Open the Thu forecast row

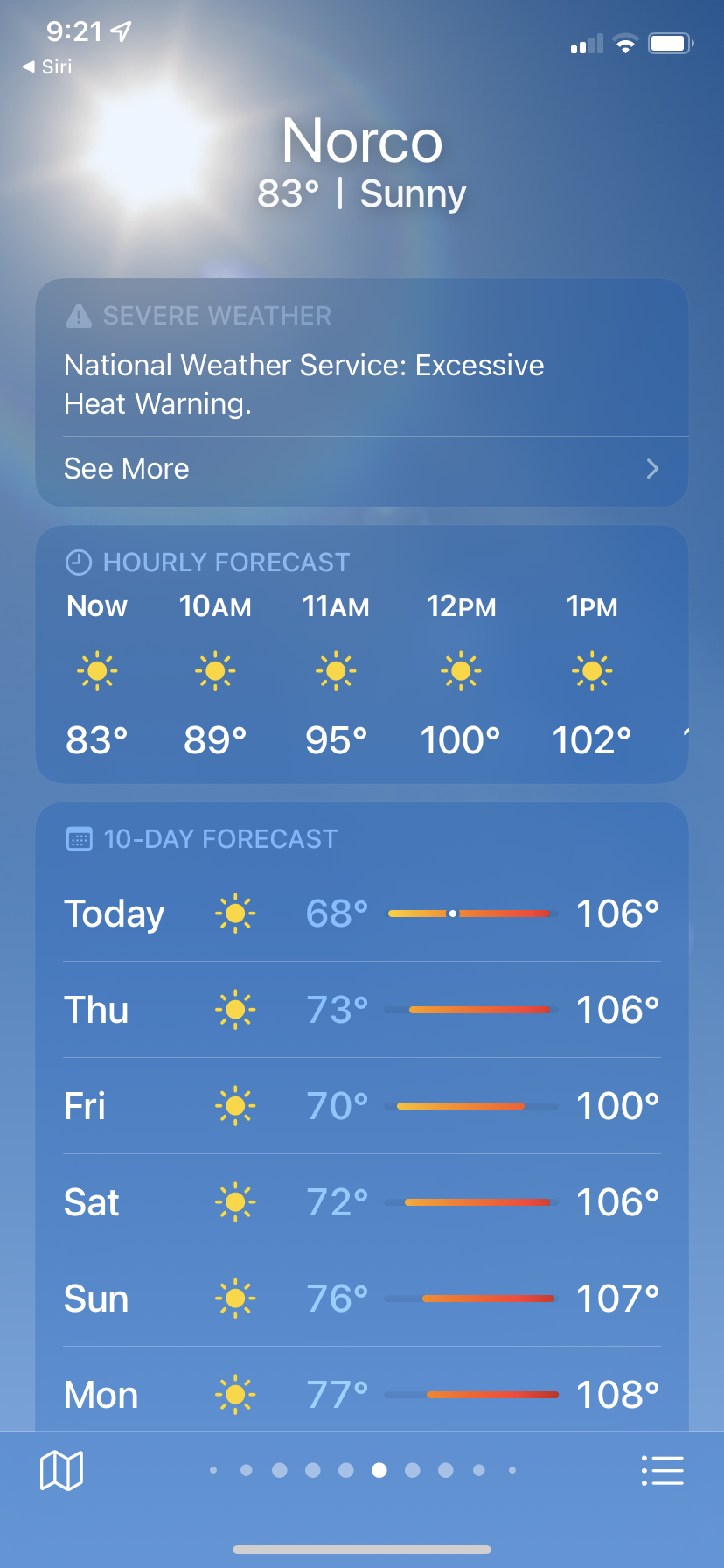point(361,1010)
